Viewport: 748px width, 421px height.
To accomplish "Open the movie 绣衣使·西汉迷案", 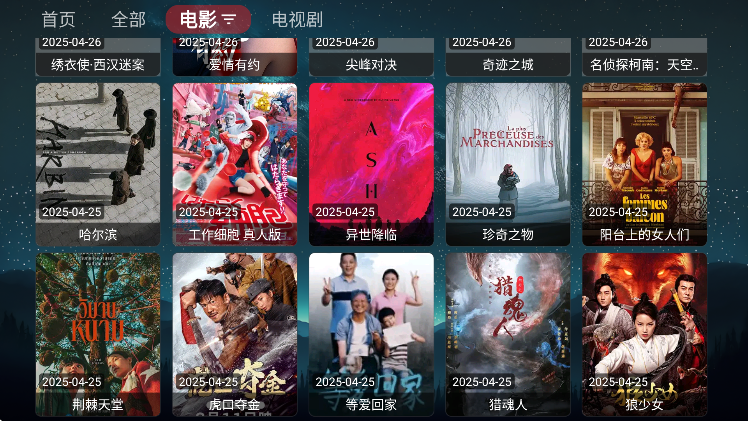I will 98,56.
